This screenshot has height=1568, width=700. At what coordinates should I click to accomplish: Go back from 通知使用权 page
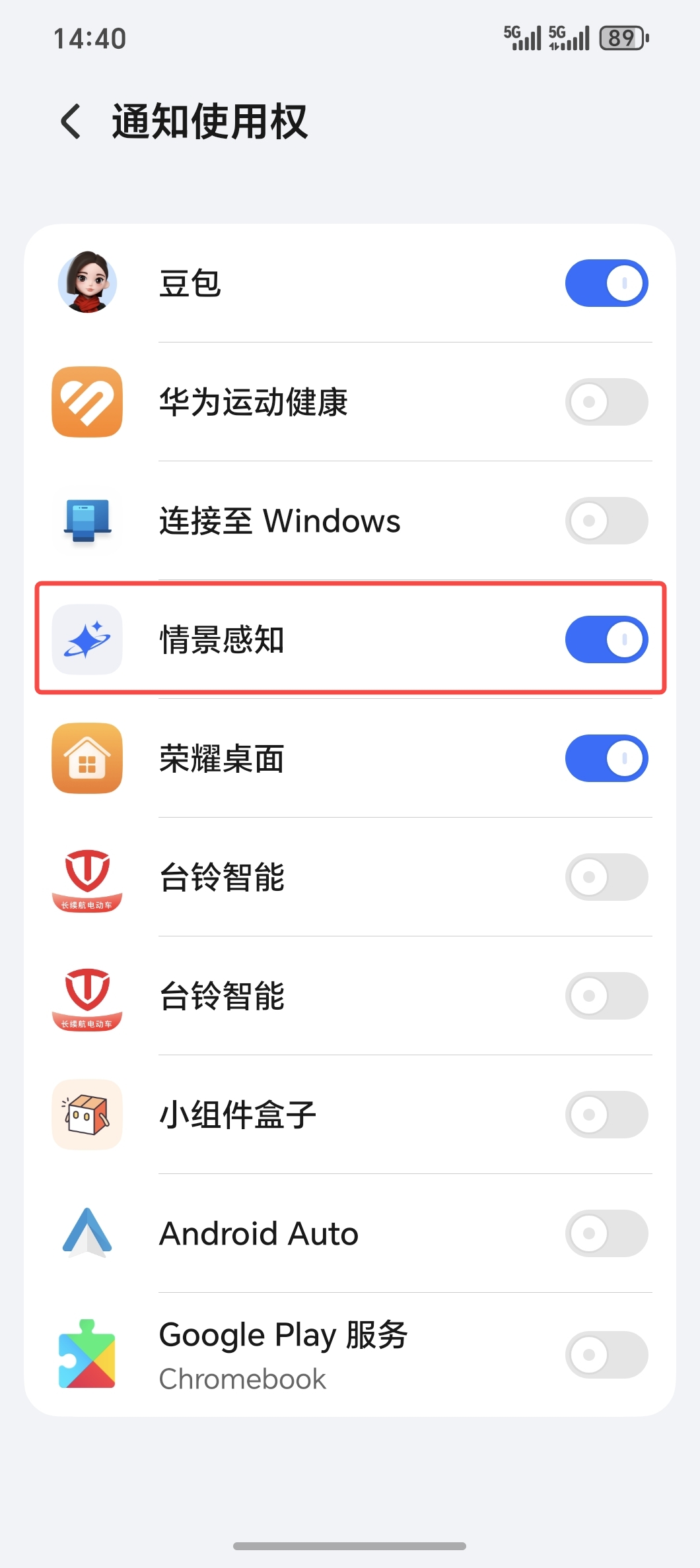coord(71,122)
